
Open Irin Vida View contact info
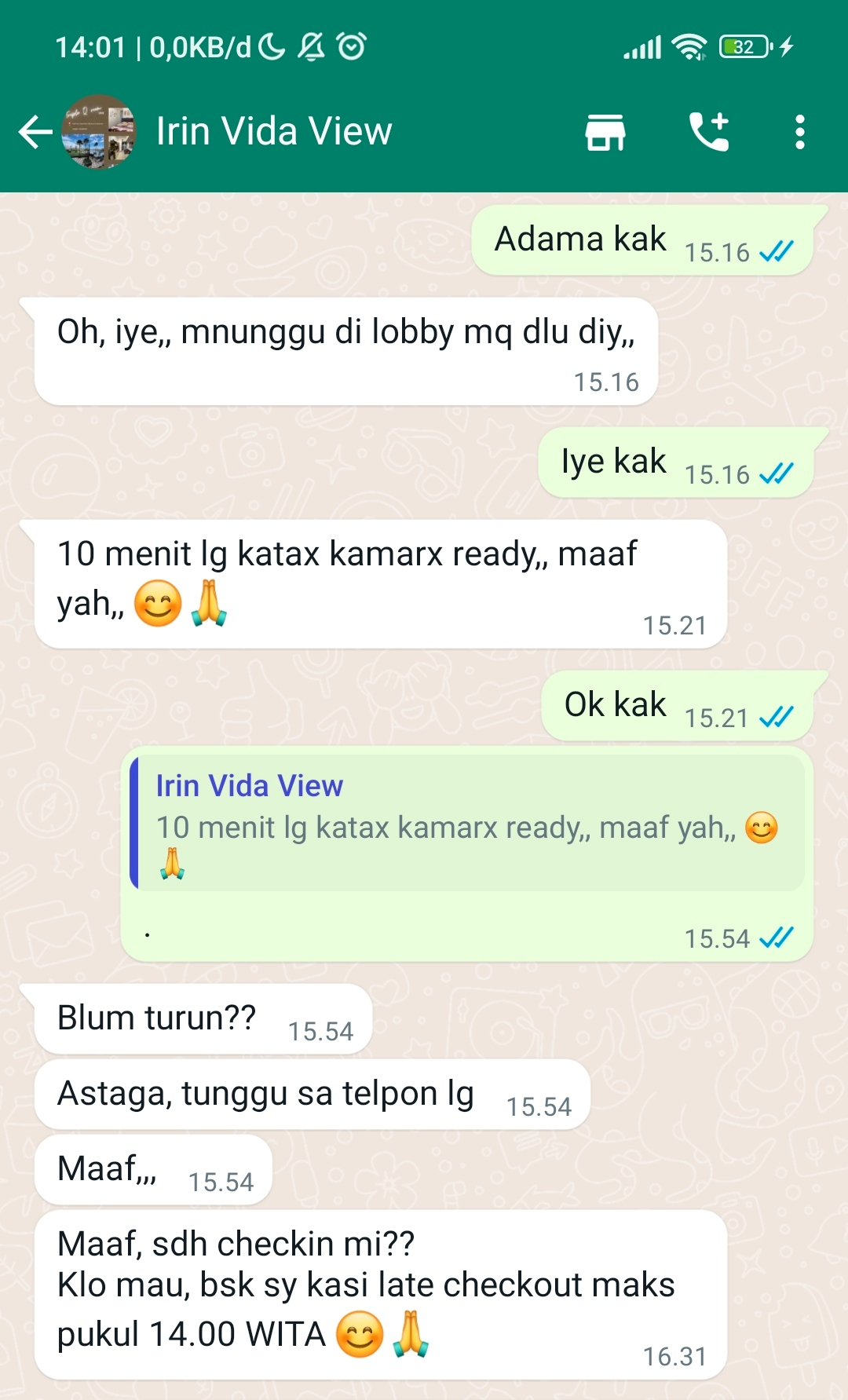point(273,132)
